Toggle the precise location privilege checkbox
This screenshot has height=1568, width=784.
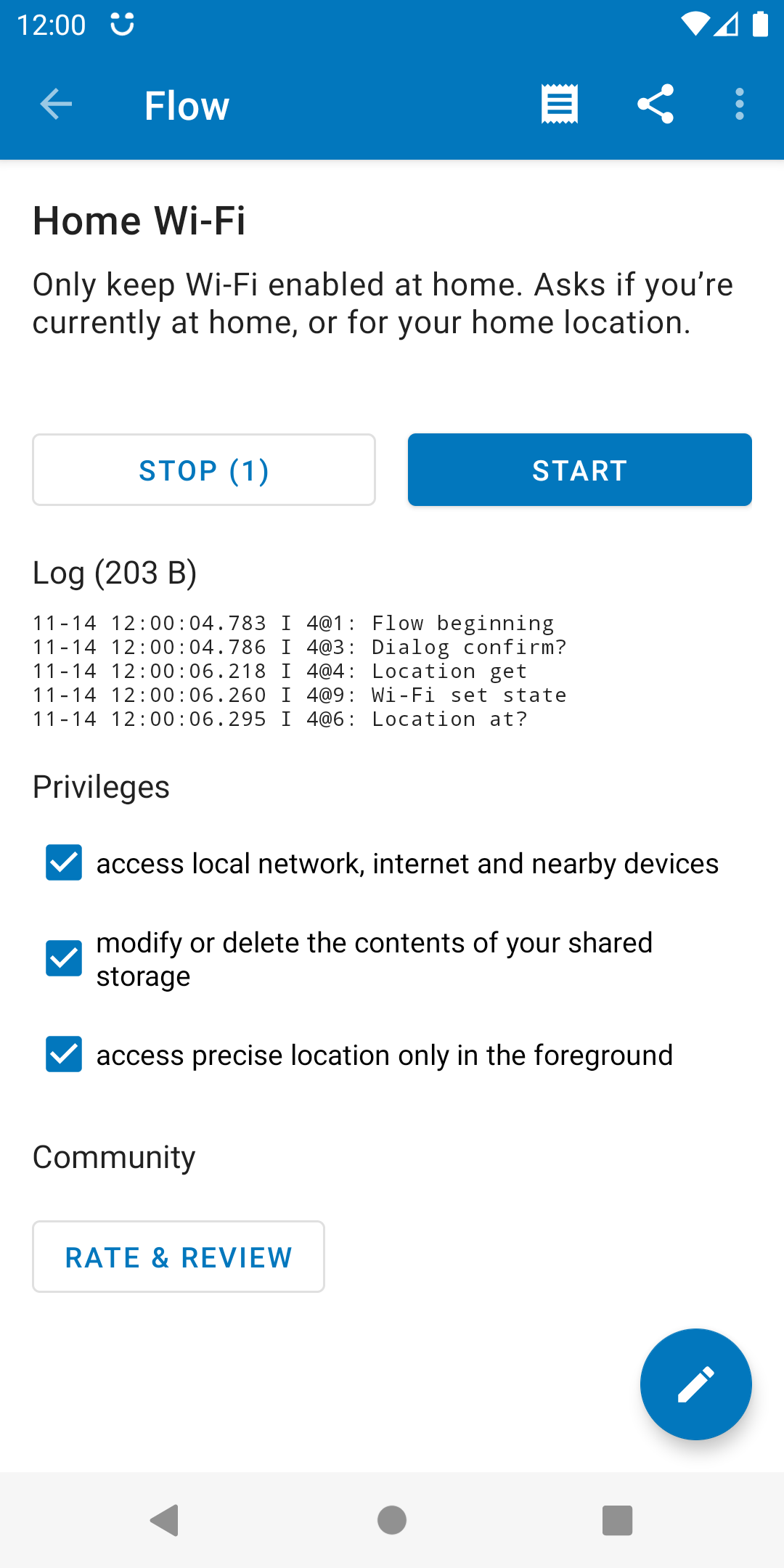[63, 1055]
